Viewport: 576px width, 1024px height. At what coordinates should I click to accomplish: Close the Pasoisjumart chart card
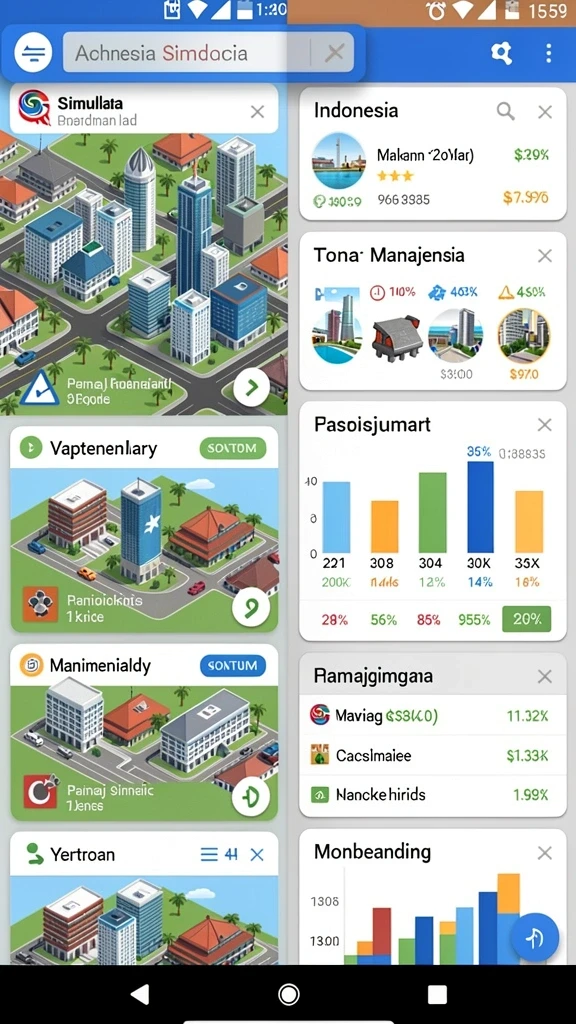click(545, 425)
